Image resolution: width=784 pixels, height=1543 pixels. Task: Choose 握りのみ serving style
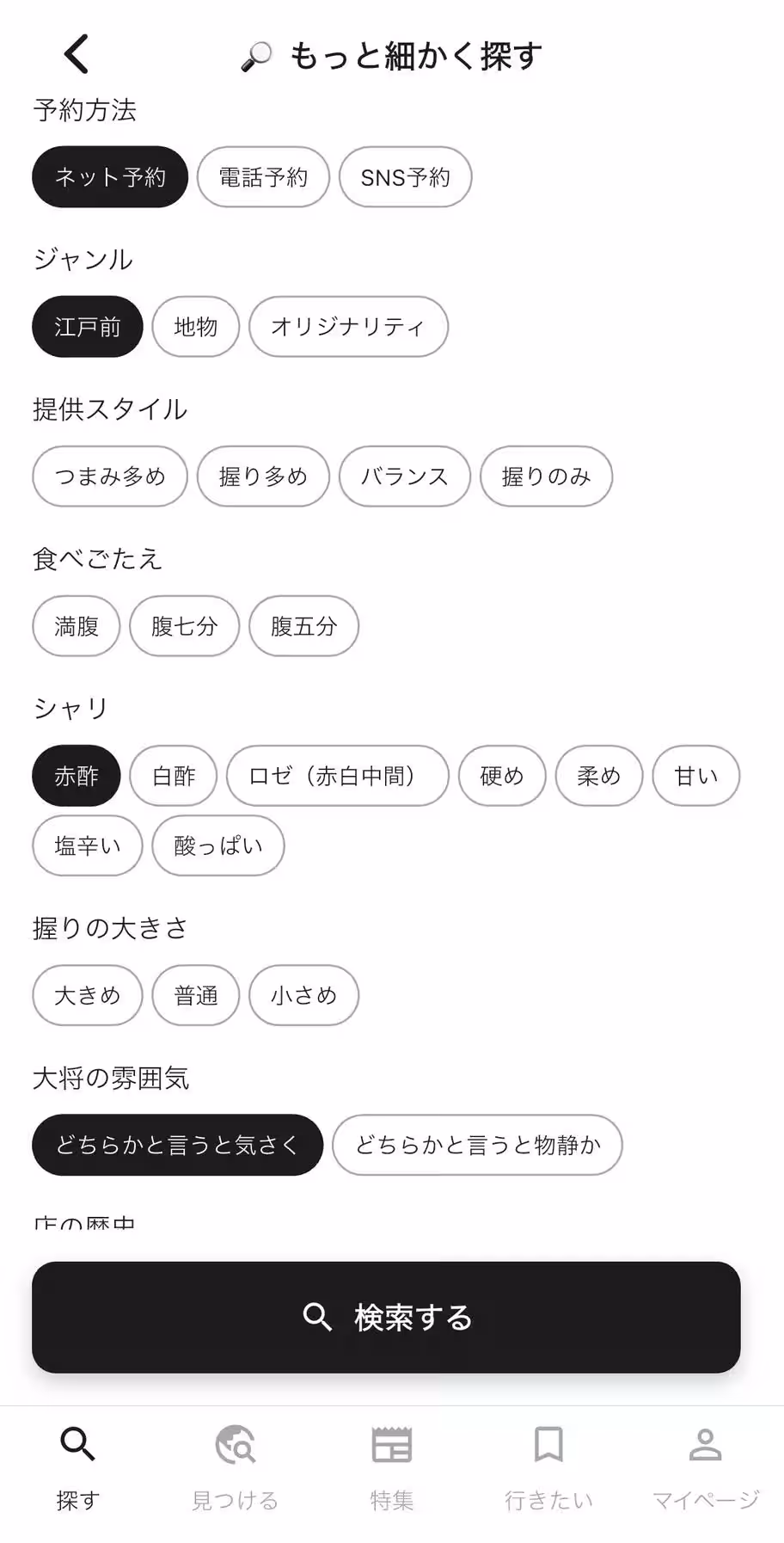click(546, 476)
